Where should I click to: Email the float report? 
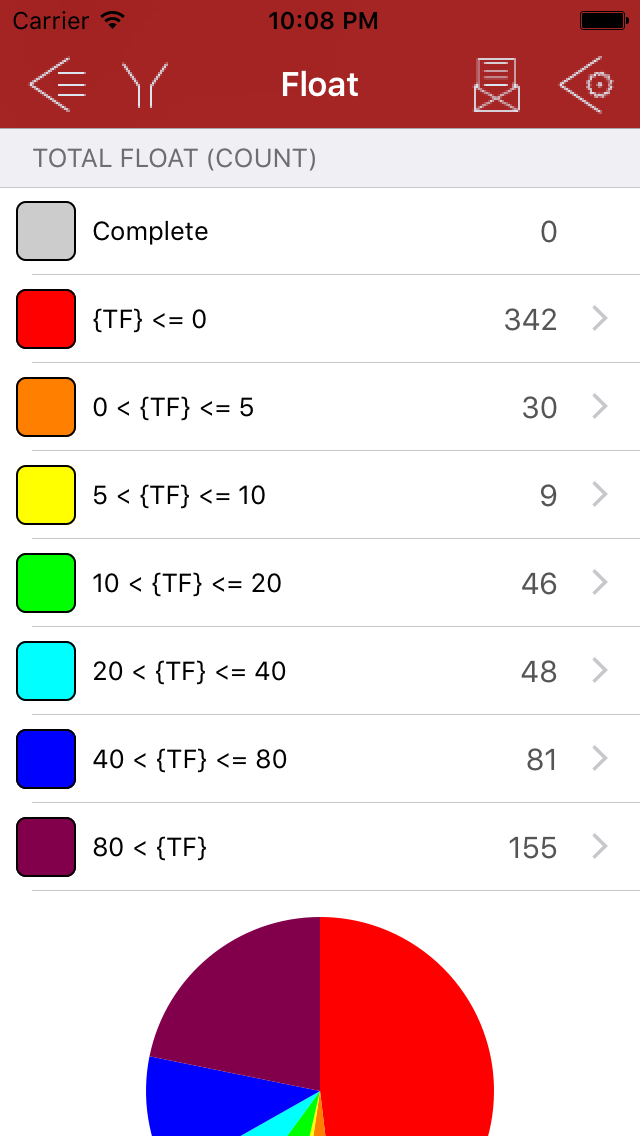(x=497, y=85)
